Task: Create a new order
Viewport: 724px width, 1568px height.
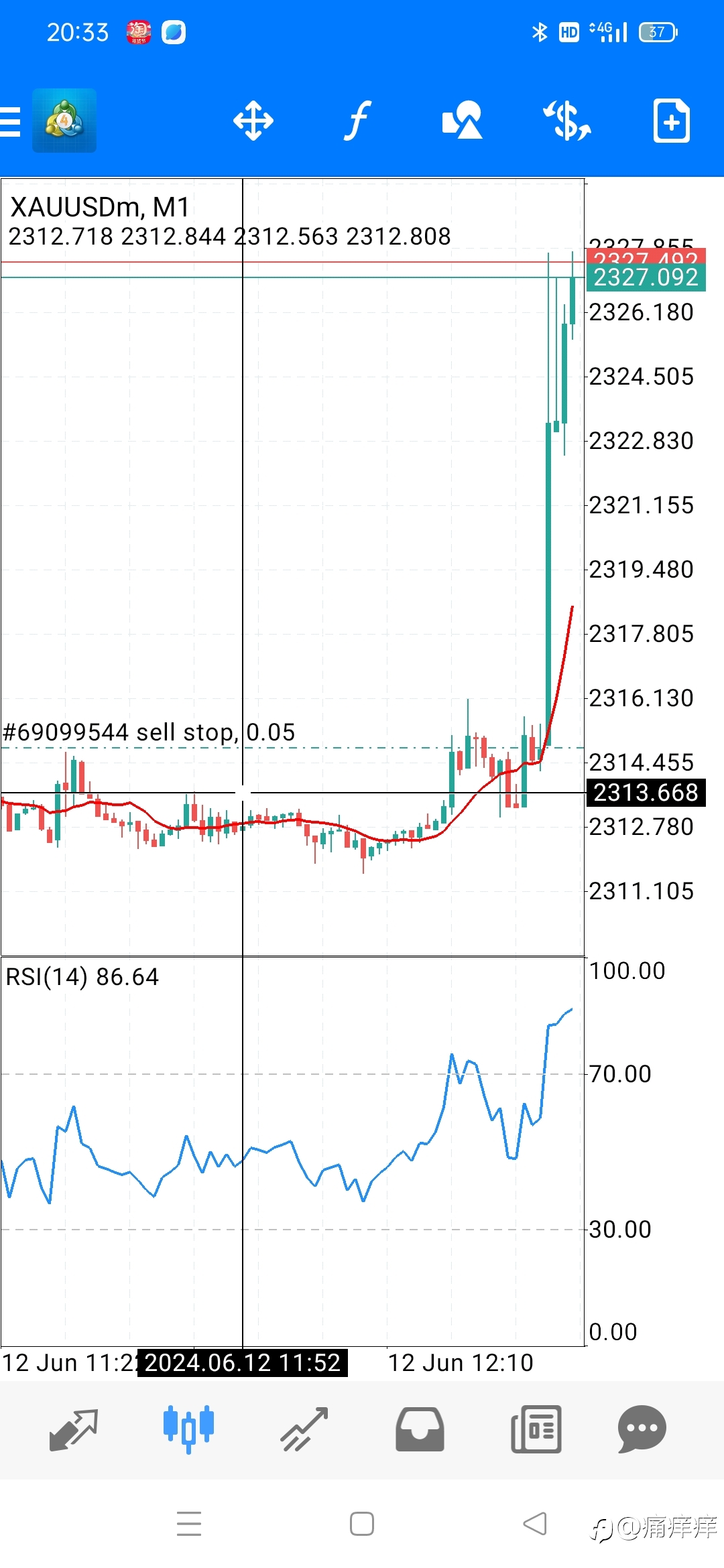Action: [x=671, y=121]
